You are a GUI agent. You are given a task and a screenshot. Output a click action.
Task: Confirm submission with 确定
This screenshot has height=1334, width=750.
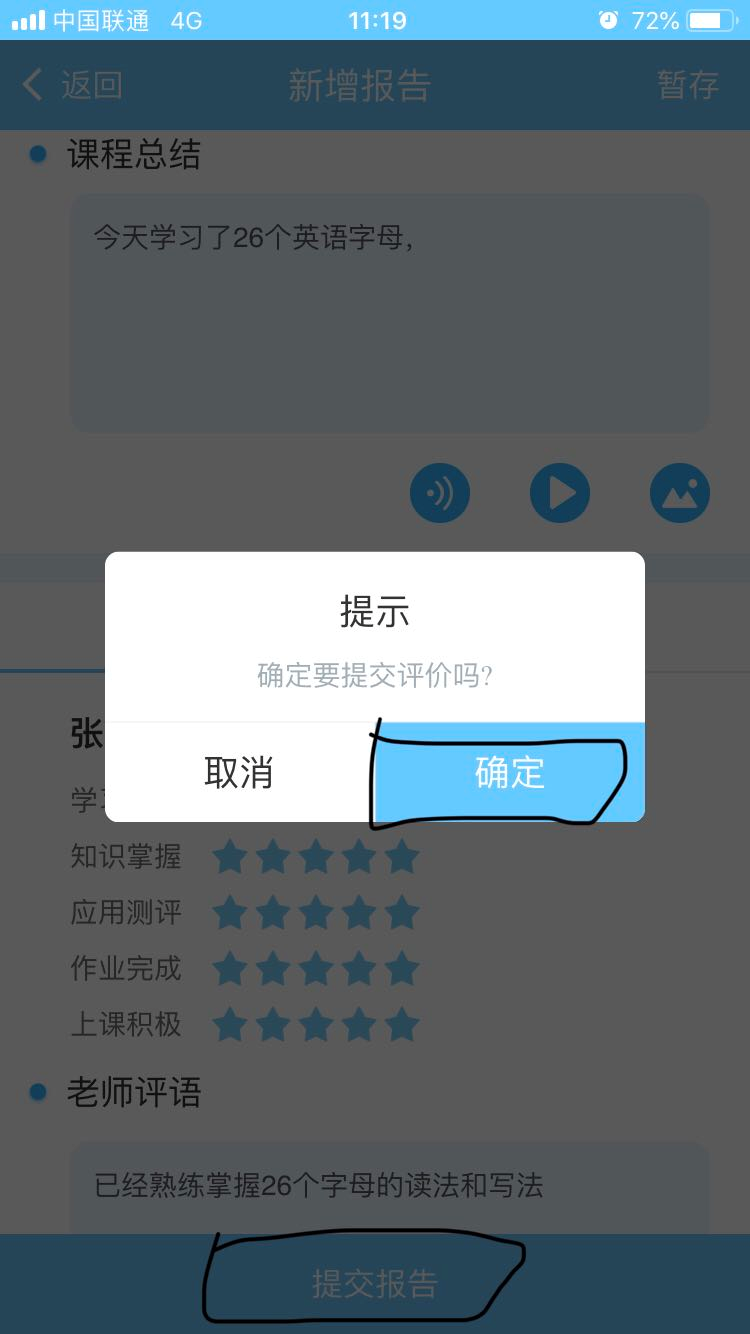coord(509,772)
